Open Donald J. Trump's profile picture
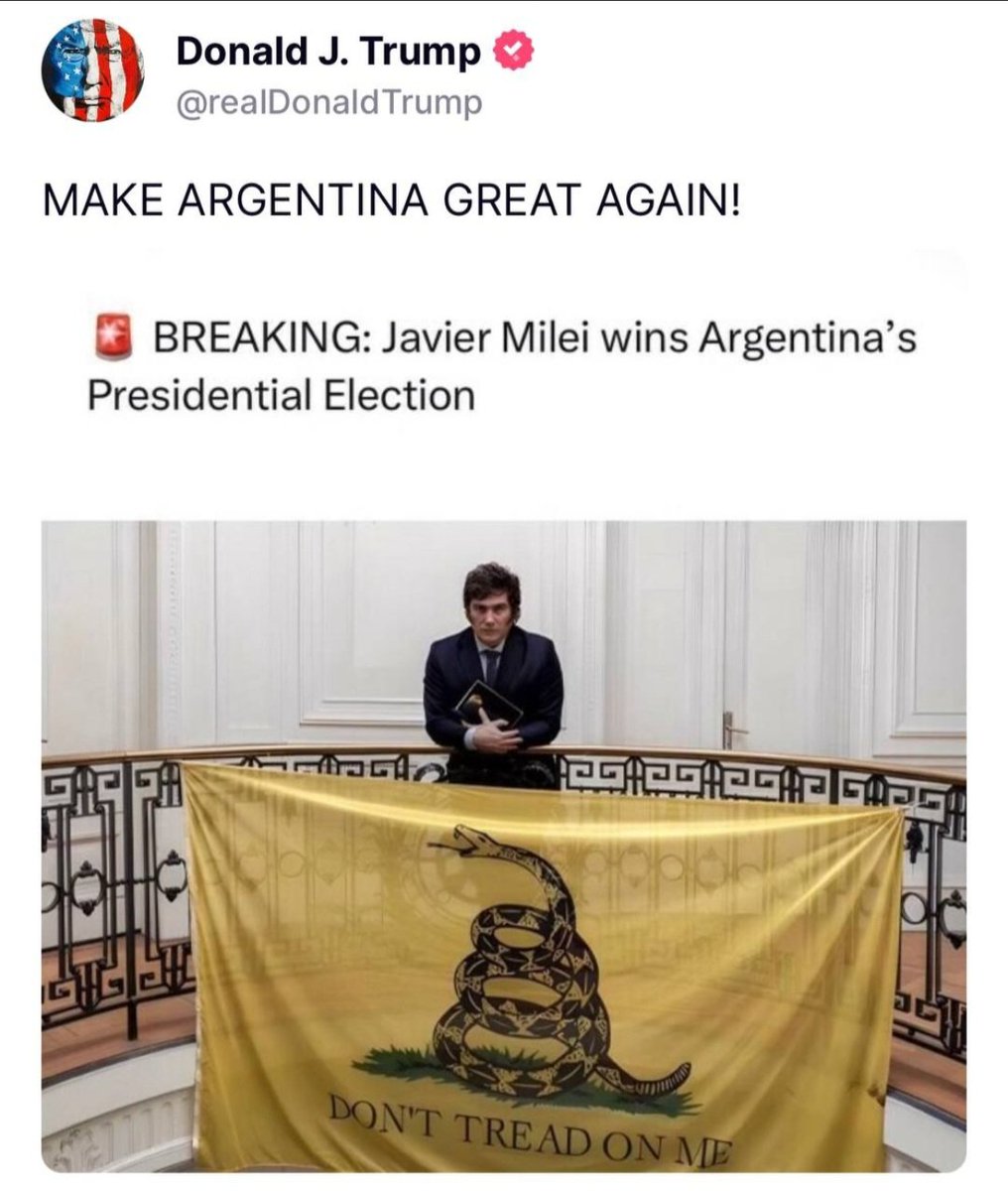The height and width of the screenshot is (1191, 1008). [92, 70]
